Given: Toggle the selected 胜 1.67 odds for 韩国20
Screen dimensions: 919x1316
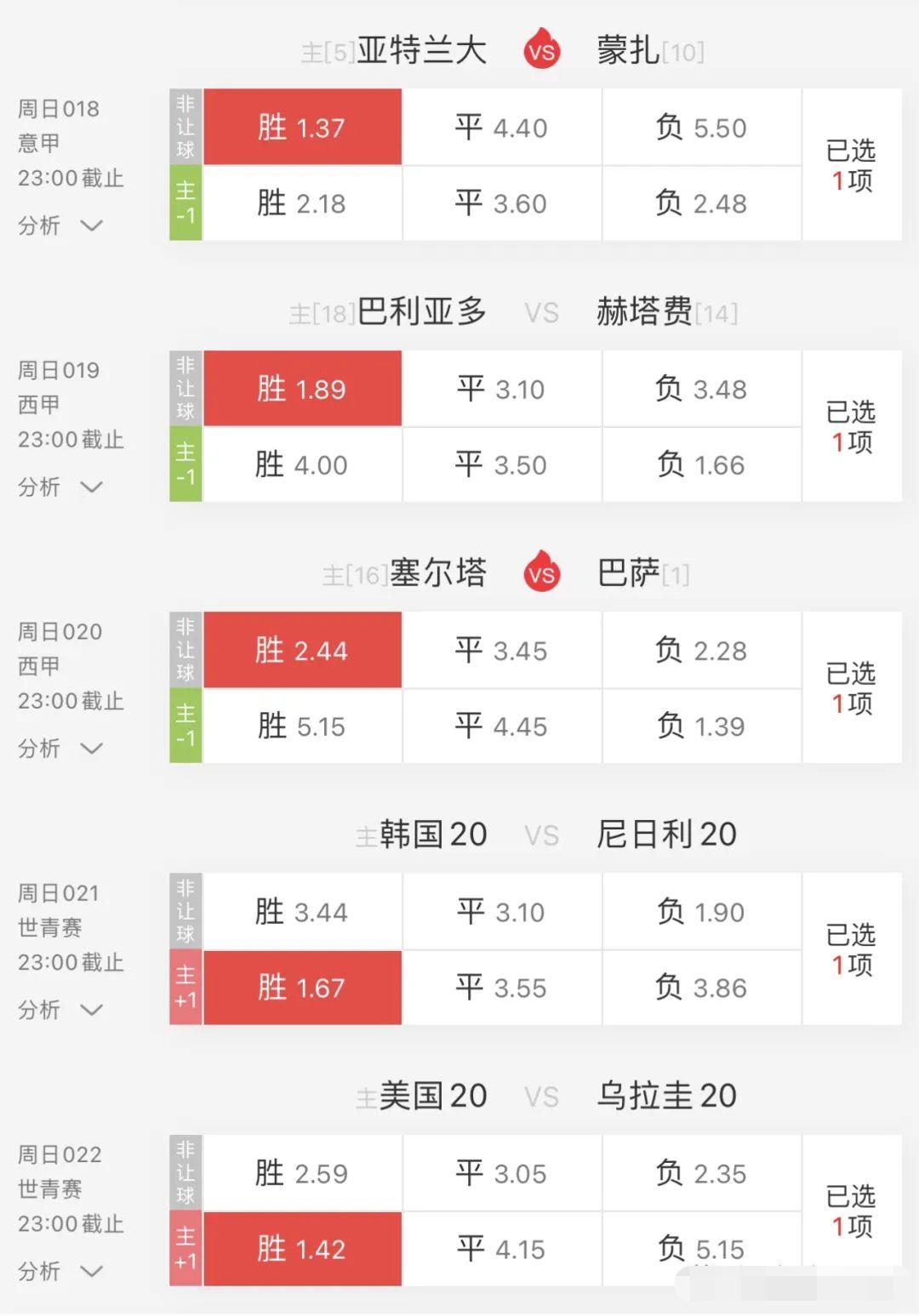Looking at the screenshot, I should tap(302, 988).
